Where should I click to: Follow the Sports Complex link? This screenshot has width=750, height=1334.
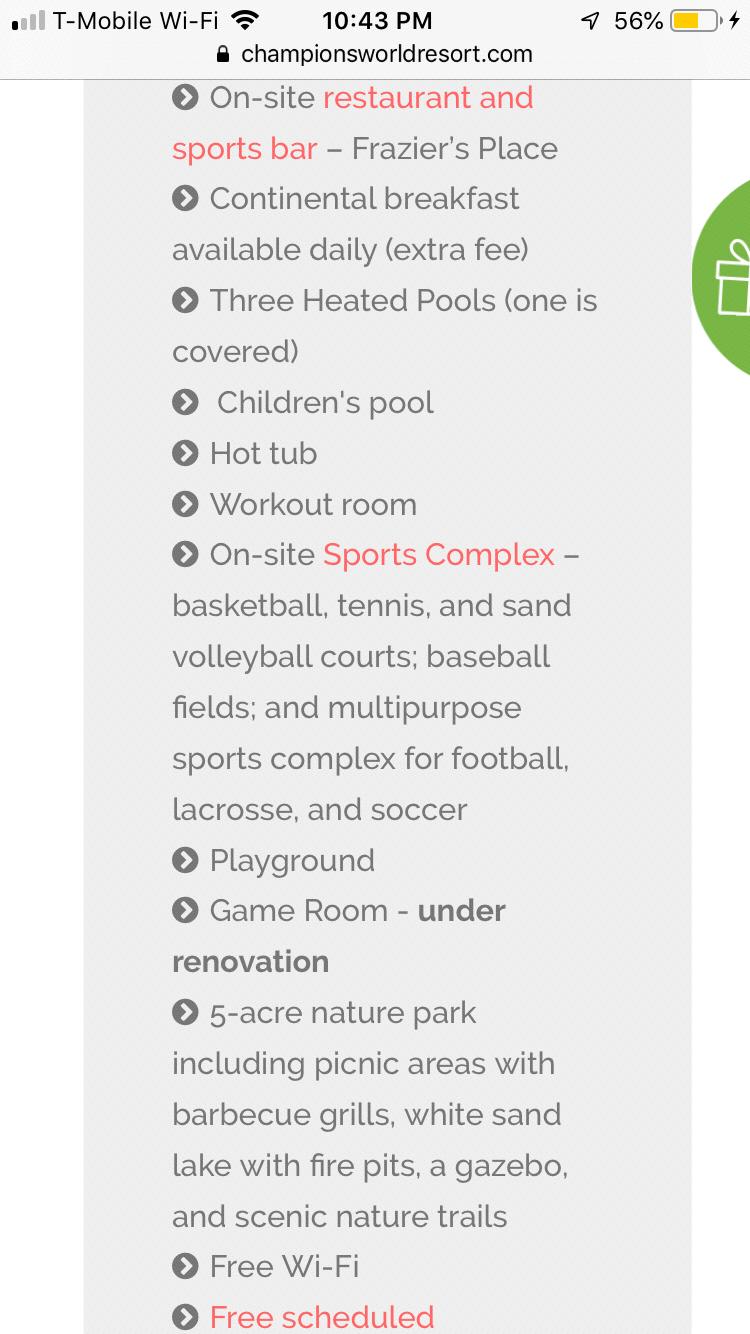click(439, 554)
